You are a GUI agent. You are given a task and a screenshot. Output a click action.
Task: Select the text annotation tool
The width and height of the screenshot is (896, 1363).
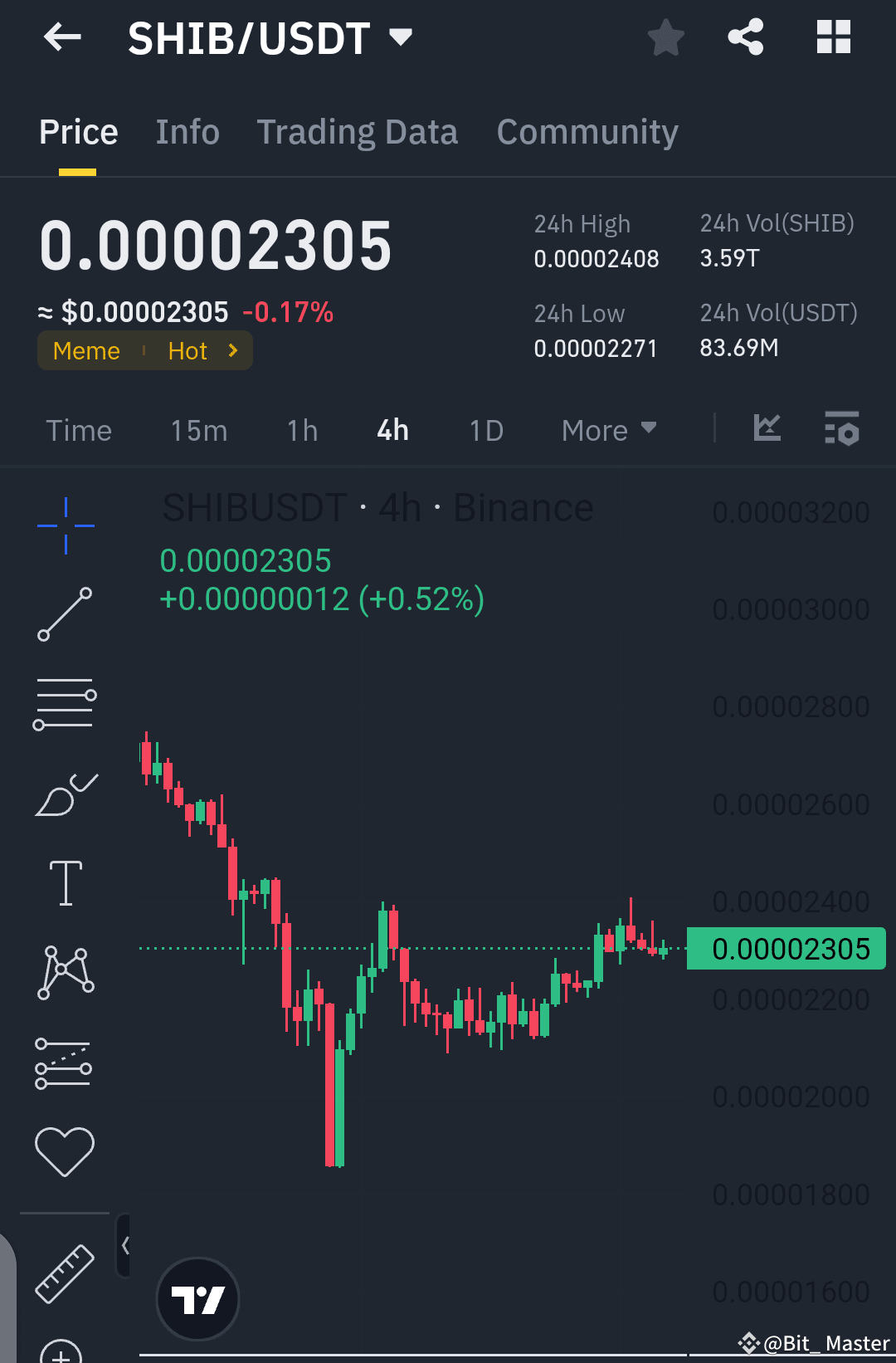point(65,882)
